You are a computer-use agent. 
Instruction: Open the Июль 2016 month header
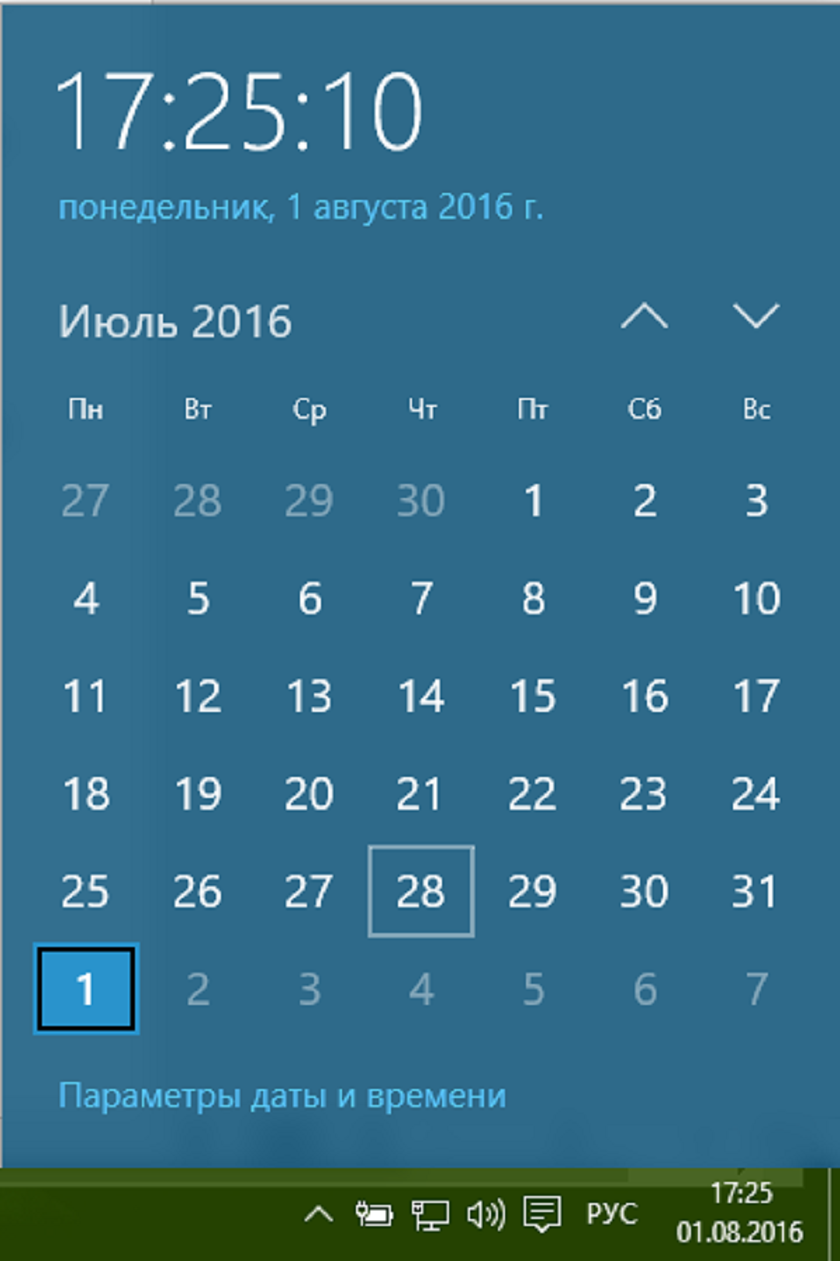pyautogui.click(x=175, y=321)
